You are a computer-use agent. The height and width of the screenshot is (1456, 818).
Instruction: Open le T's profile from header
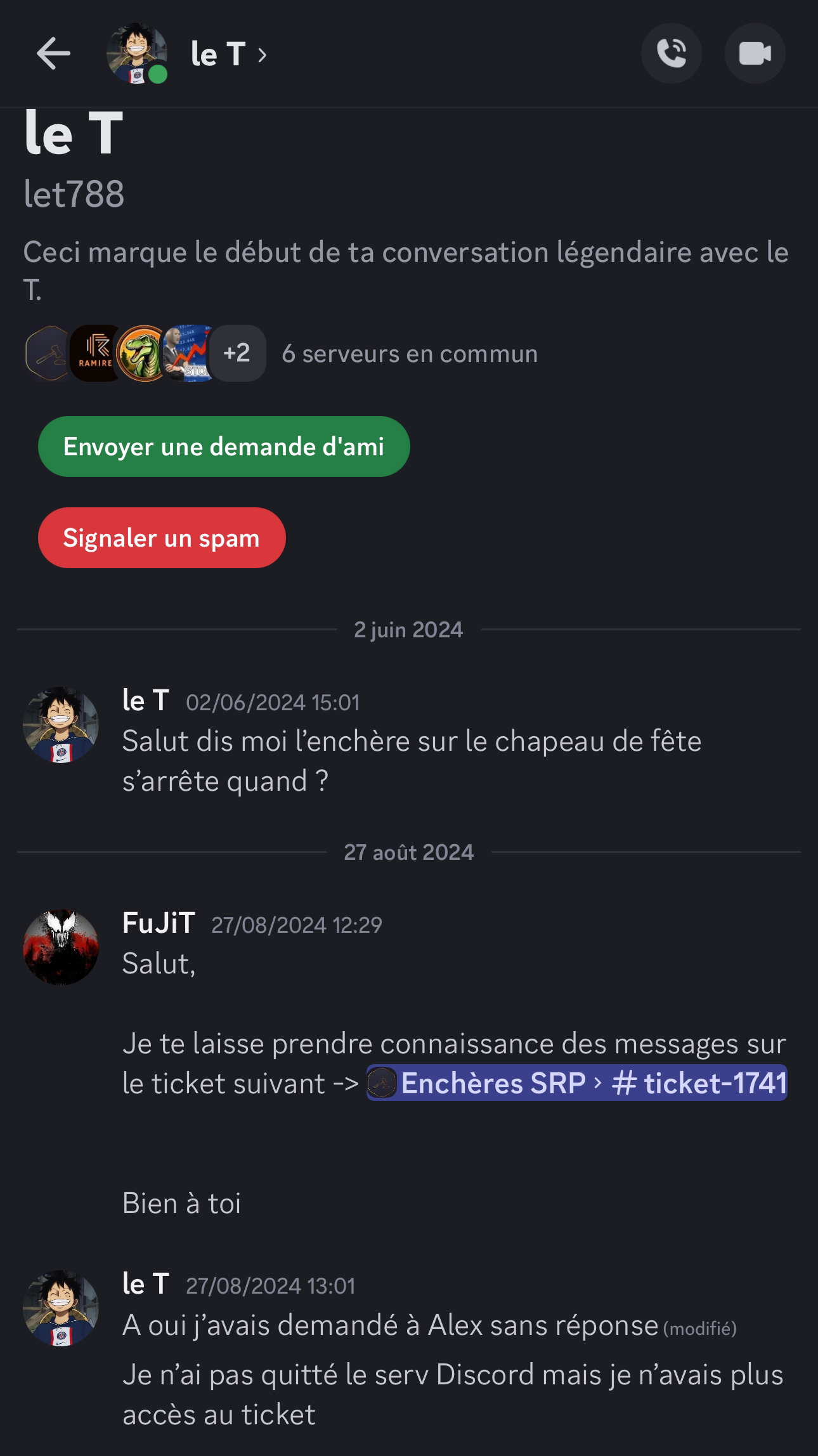click(229, 54)
